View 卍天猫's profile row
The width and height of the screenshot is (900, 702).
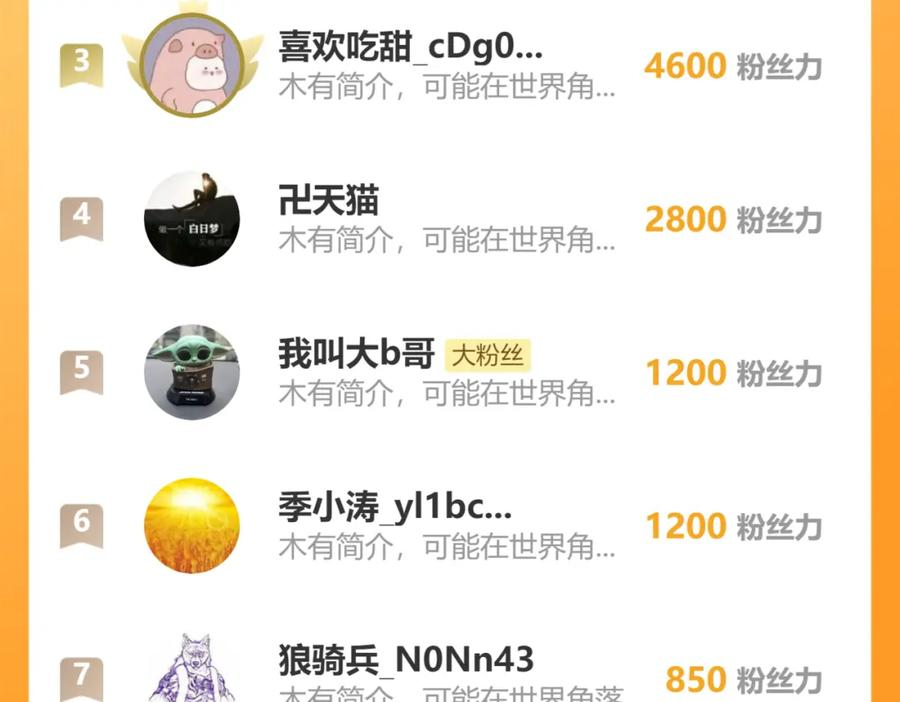[x=328, y=201]
